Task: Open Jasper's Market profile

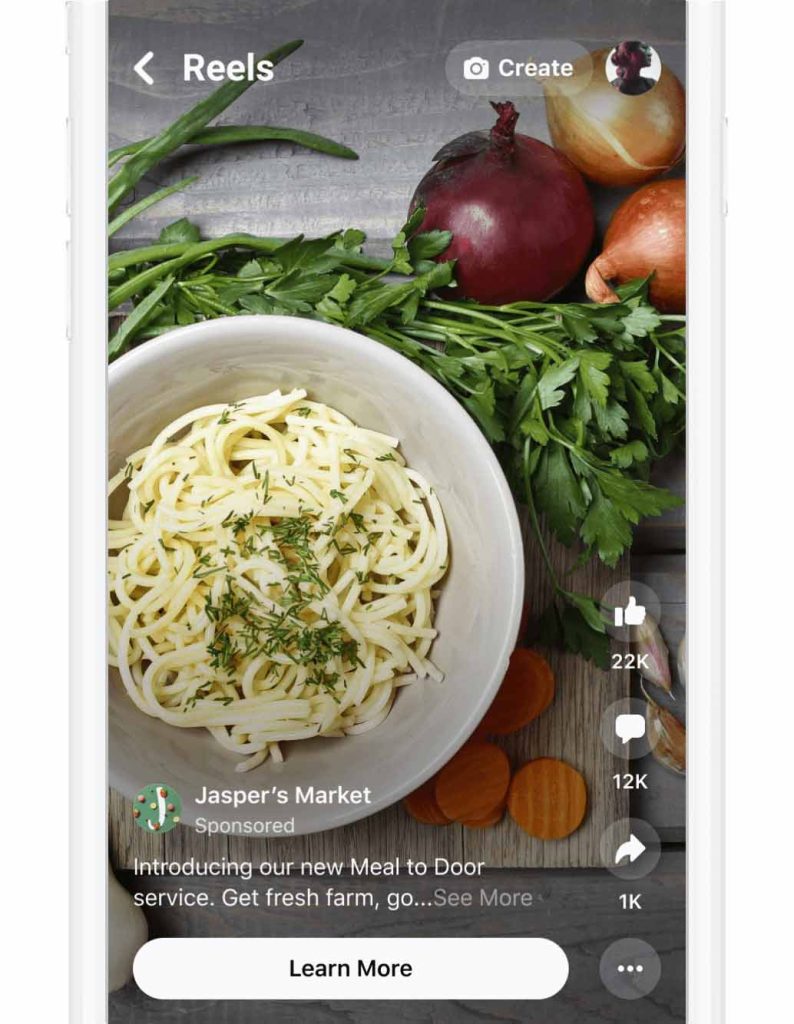Action: (x=282, y=796)
